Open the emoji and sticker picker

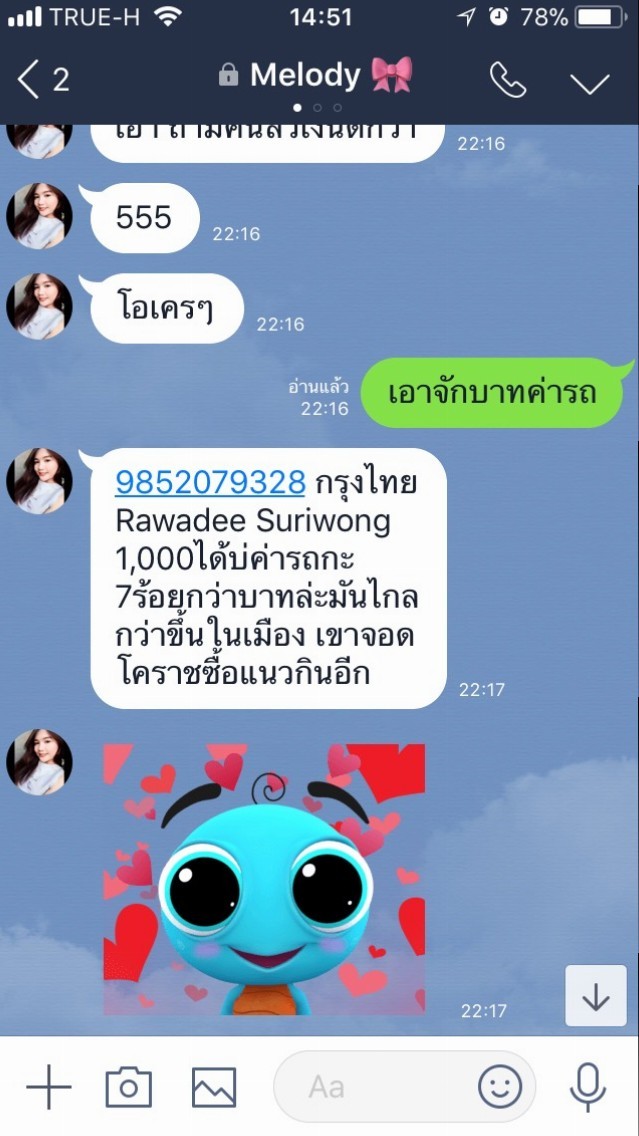pos(500,1087)
